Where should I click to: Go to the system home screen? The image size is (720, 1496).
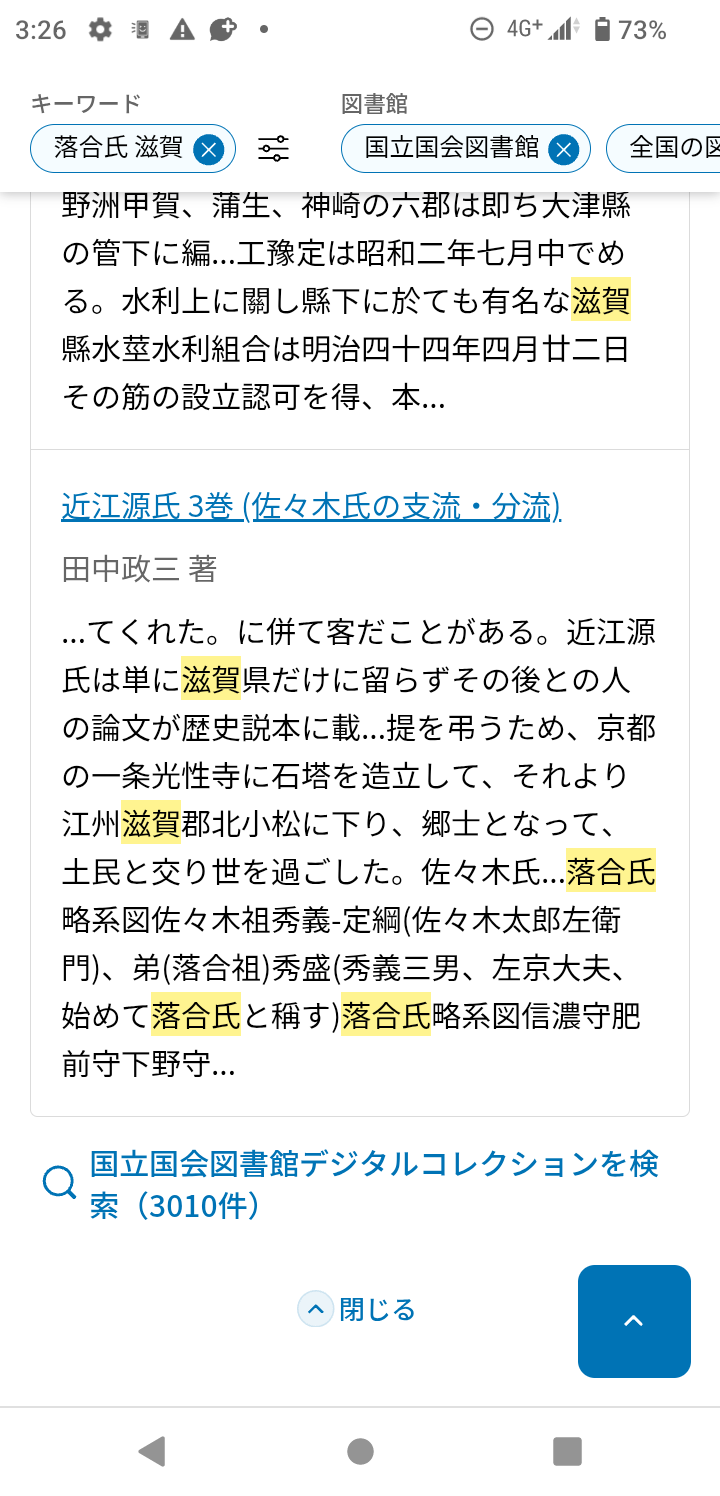point(360,1451)
